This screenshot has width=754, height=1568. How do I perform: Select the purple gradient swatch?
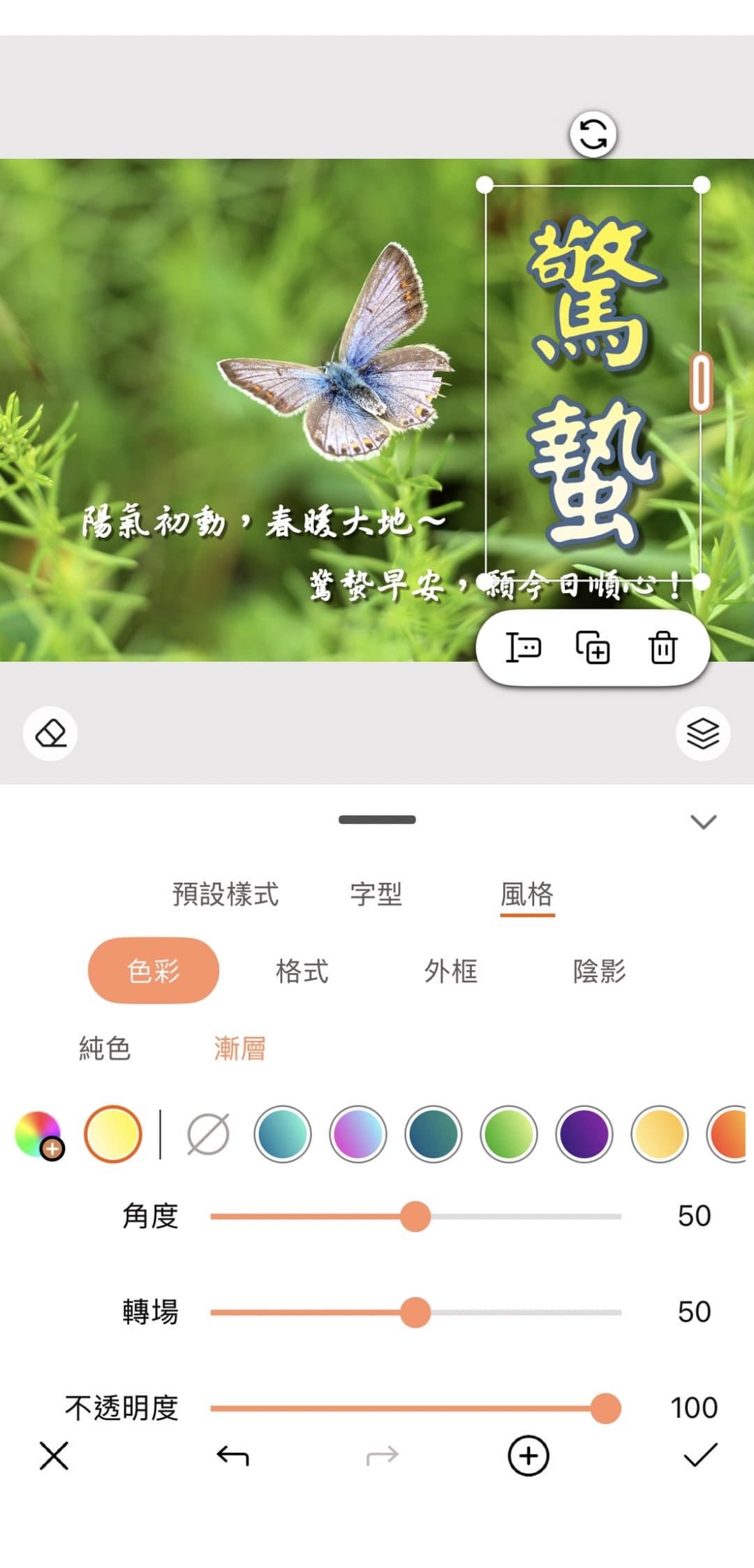585,1134
